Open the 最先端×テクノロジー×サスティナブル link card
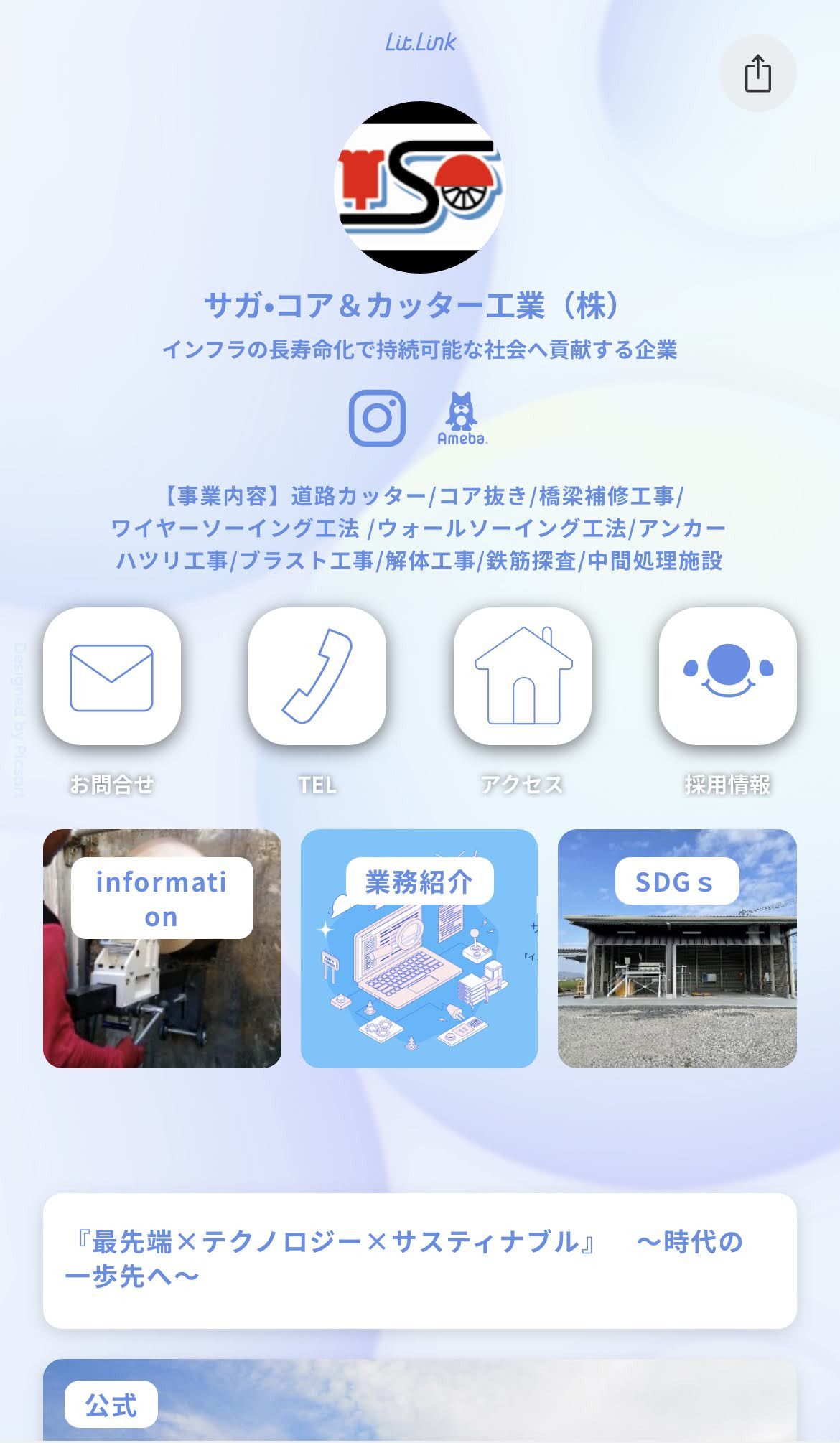Viewport: 840px width, 1443px height. click(x=420, y=1260)
